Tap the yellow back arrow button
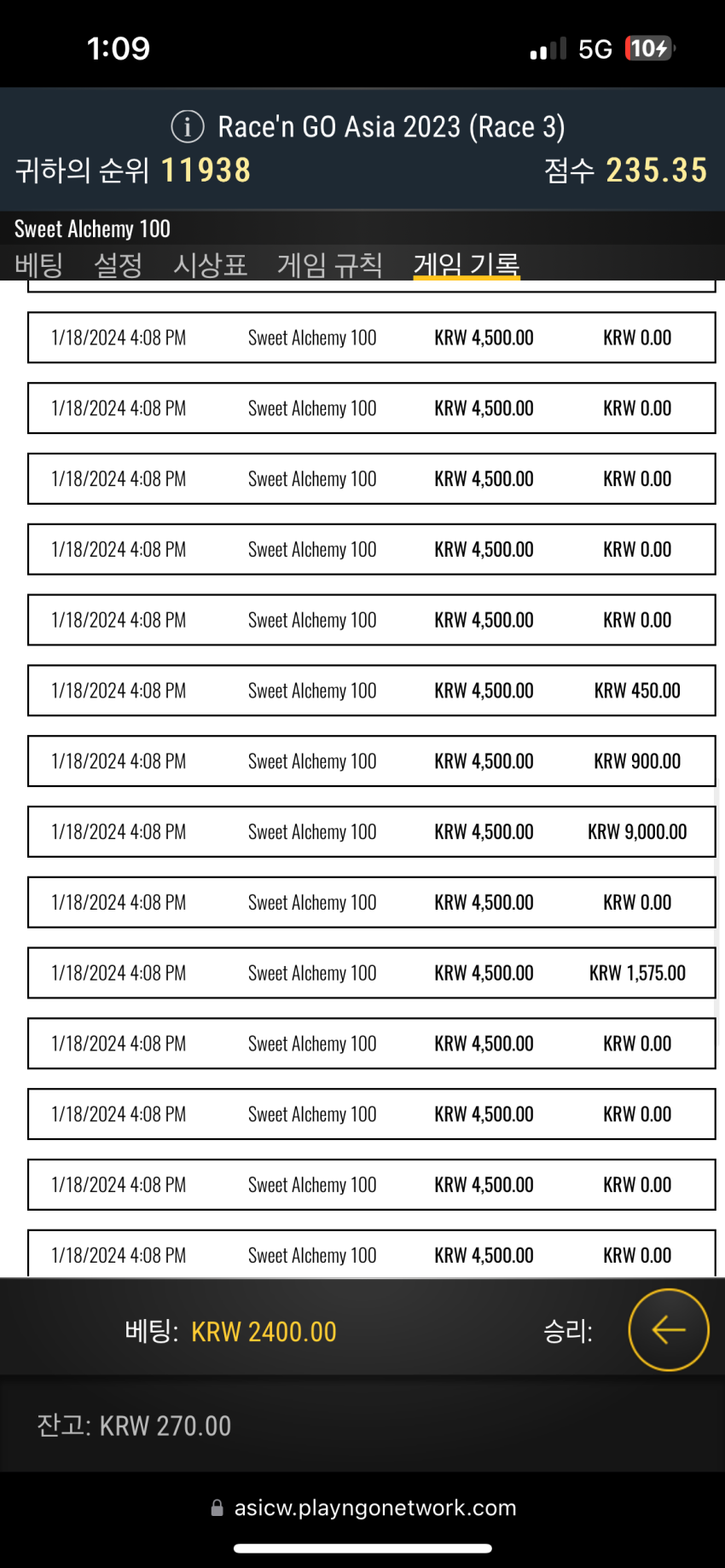Screen dimensions: 725x1568 [669, 1329]
